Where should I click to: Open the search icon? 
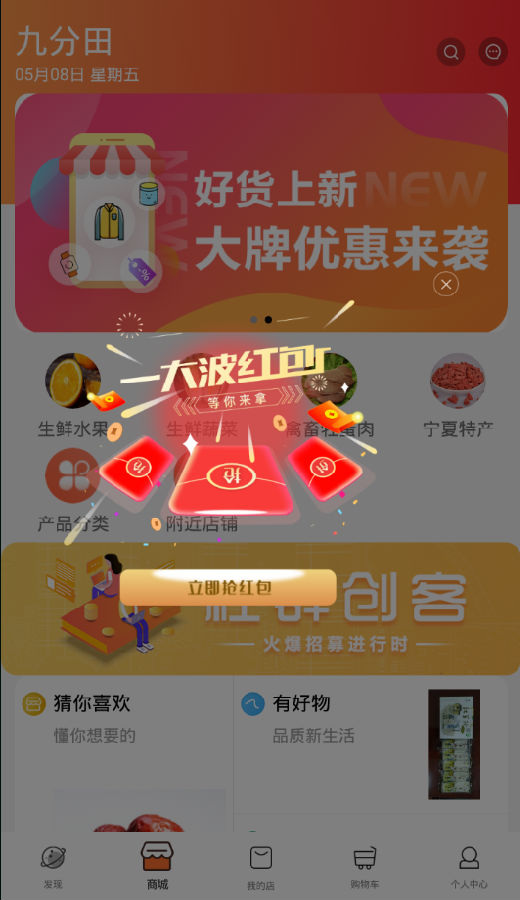pyautogui.click(x=451, y=52)
